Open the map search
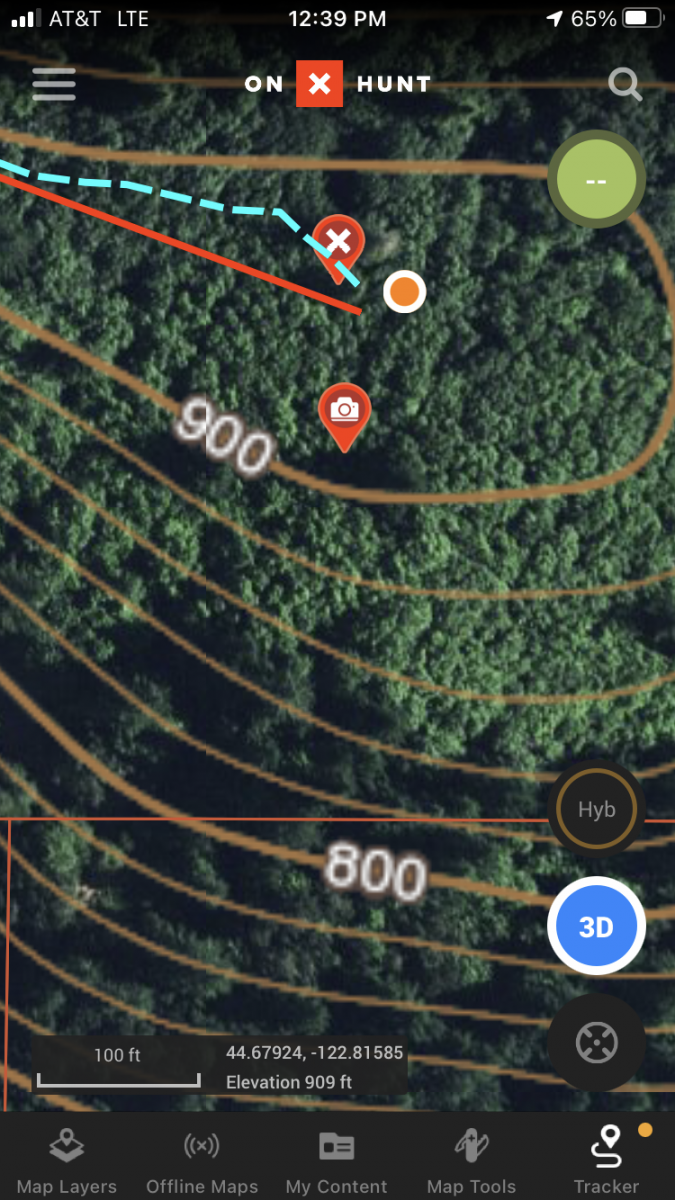This screenshot has height=1200, width=675. pyautogui.click(x=625, y=85)
